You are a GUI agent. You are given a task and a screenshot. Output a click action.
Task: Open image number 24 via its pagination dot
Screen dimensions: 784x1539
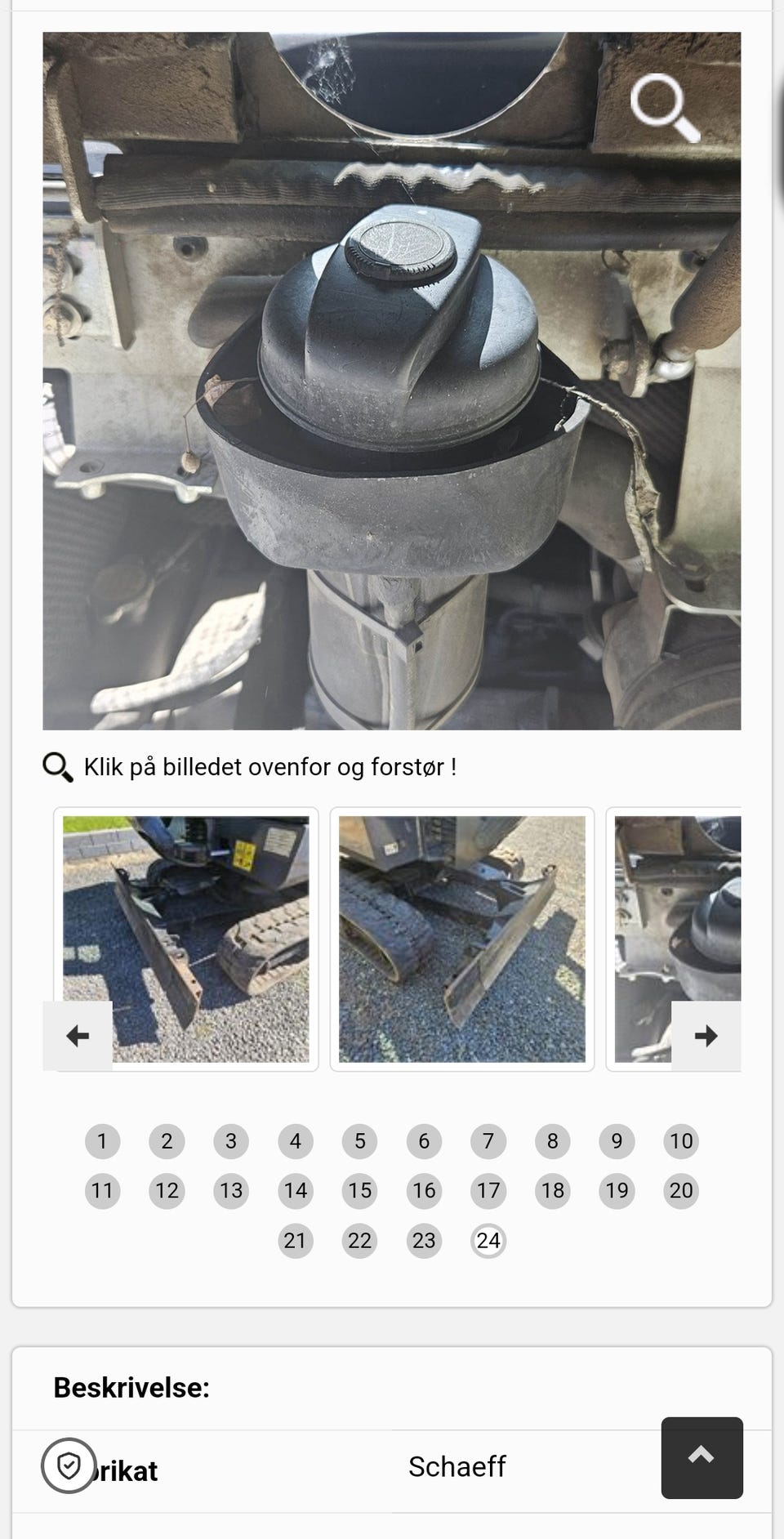click(488, 1240)
